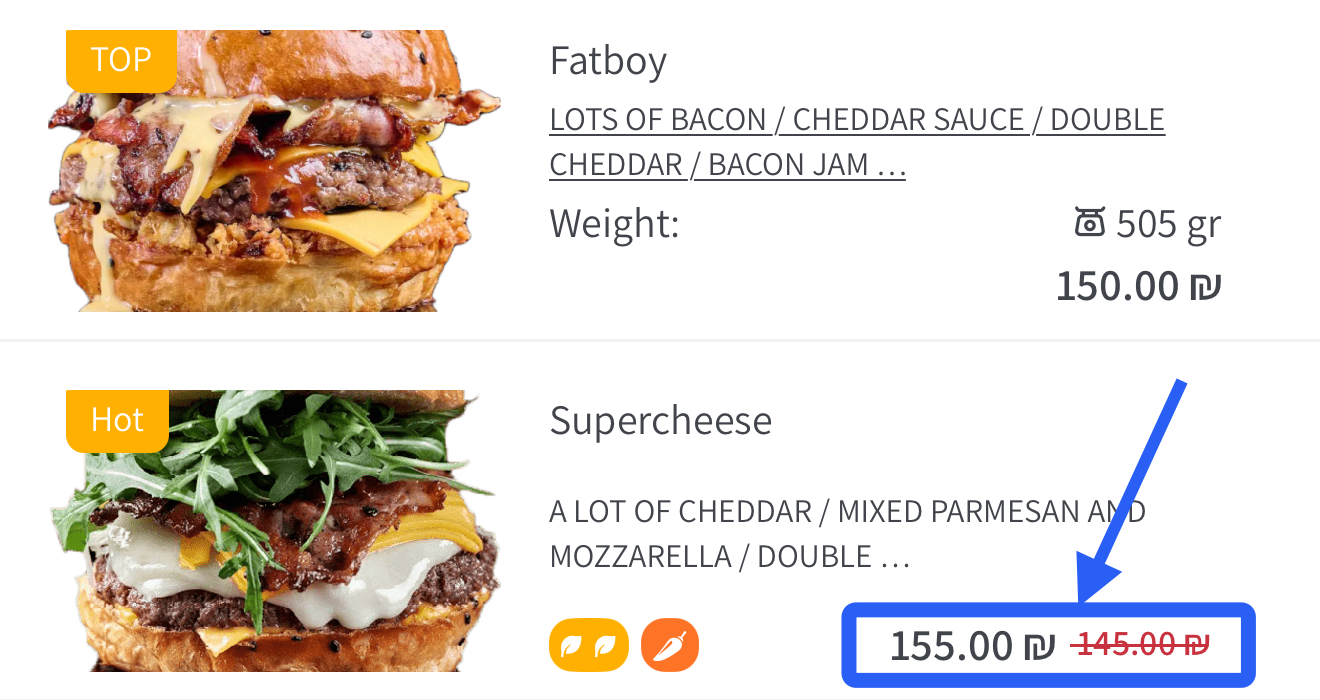
Task: Open the Supercheese burger item
Action: [660, 421]
